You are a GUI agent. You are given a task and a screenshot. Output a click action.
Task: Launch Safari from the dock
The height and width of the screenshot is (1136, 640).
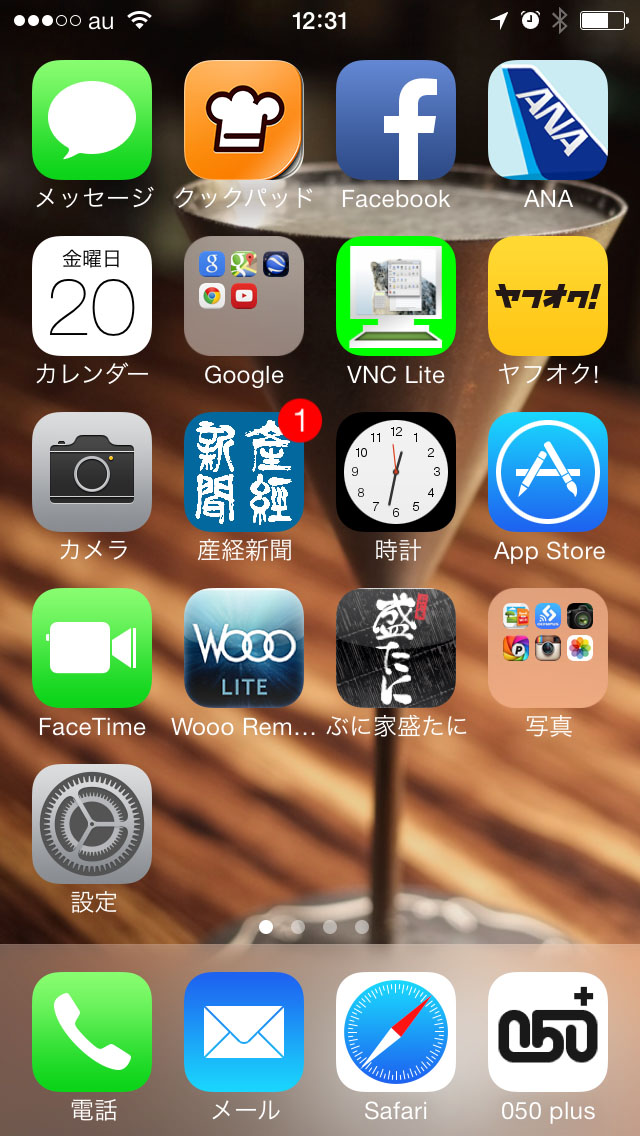(396, 1032)
